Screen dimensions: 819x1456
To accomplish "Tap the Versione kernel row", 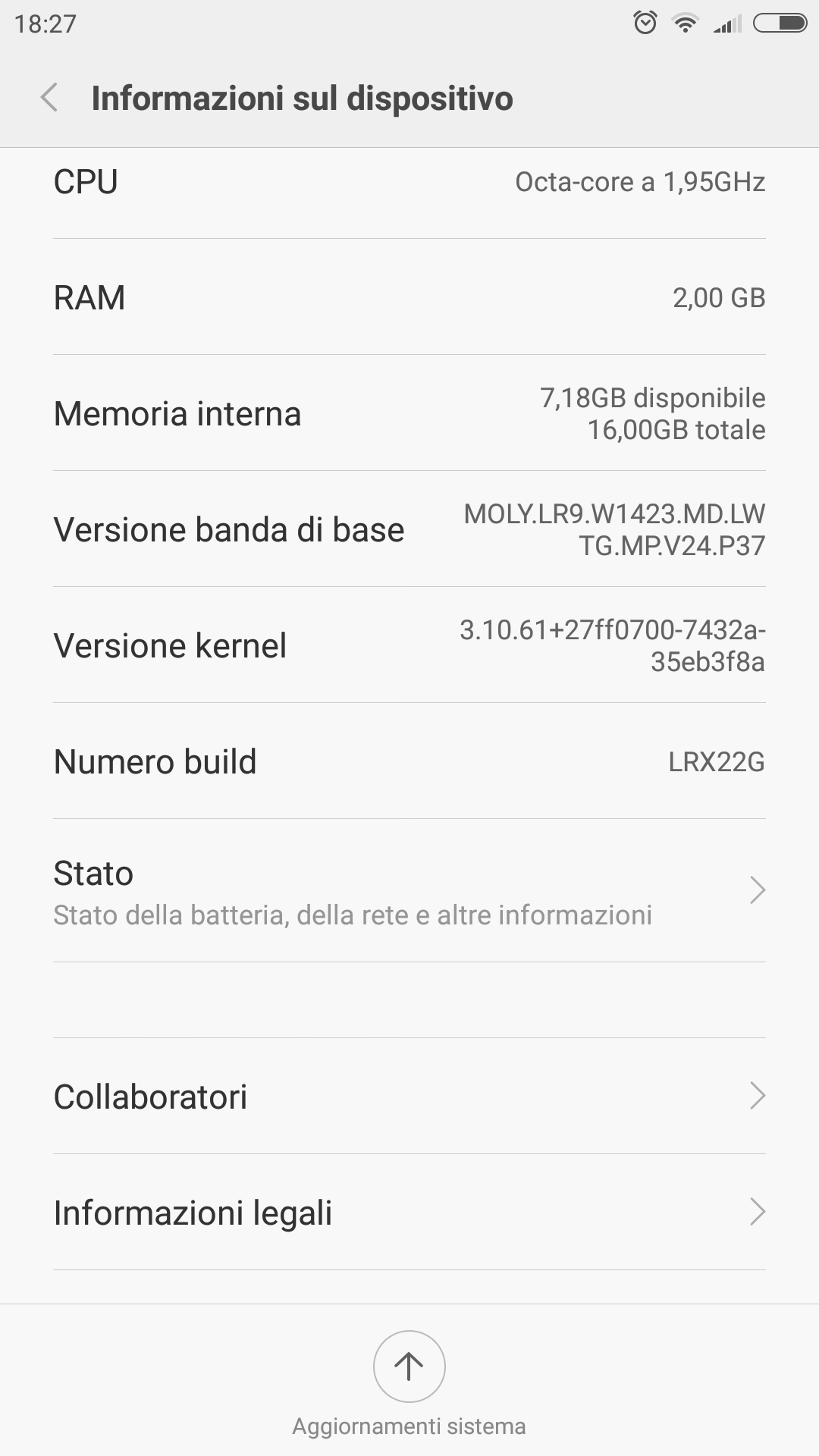I will (x=409, y=645).
